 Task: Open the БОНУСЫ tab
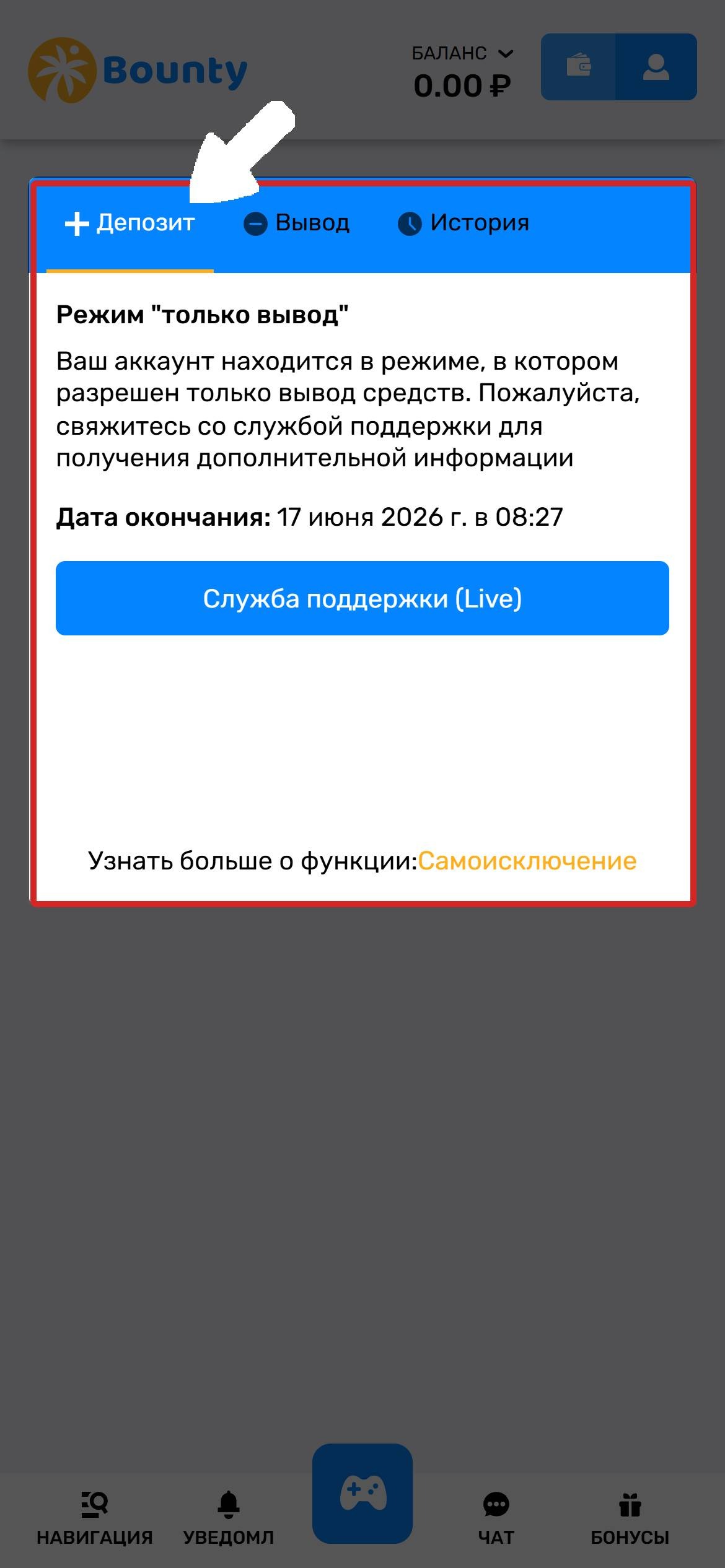tap(630, 1518)
